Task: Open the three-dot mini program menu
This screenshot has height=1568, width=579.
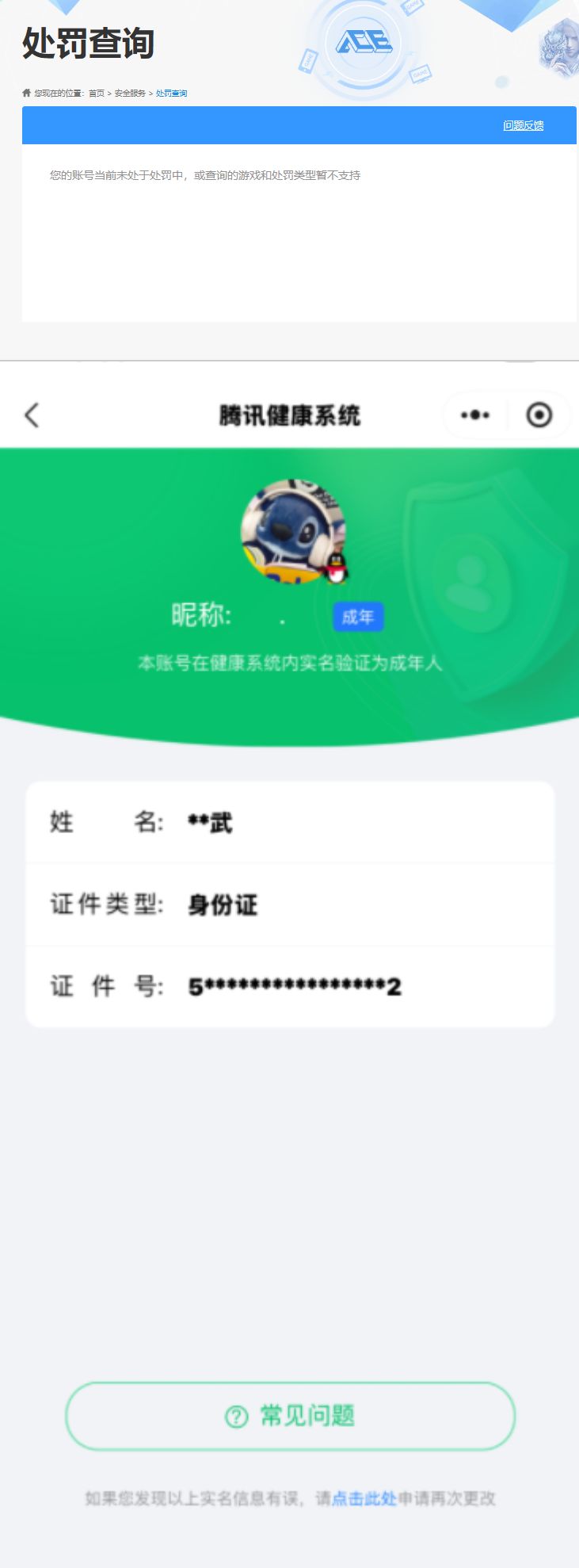Action: click(473, 415)
